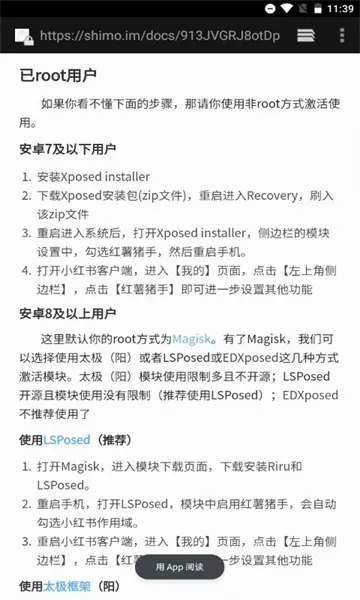Tap the URL address bar

tap(160, 36)
